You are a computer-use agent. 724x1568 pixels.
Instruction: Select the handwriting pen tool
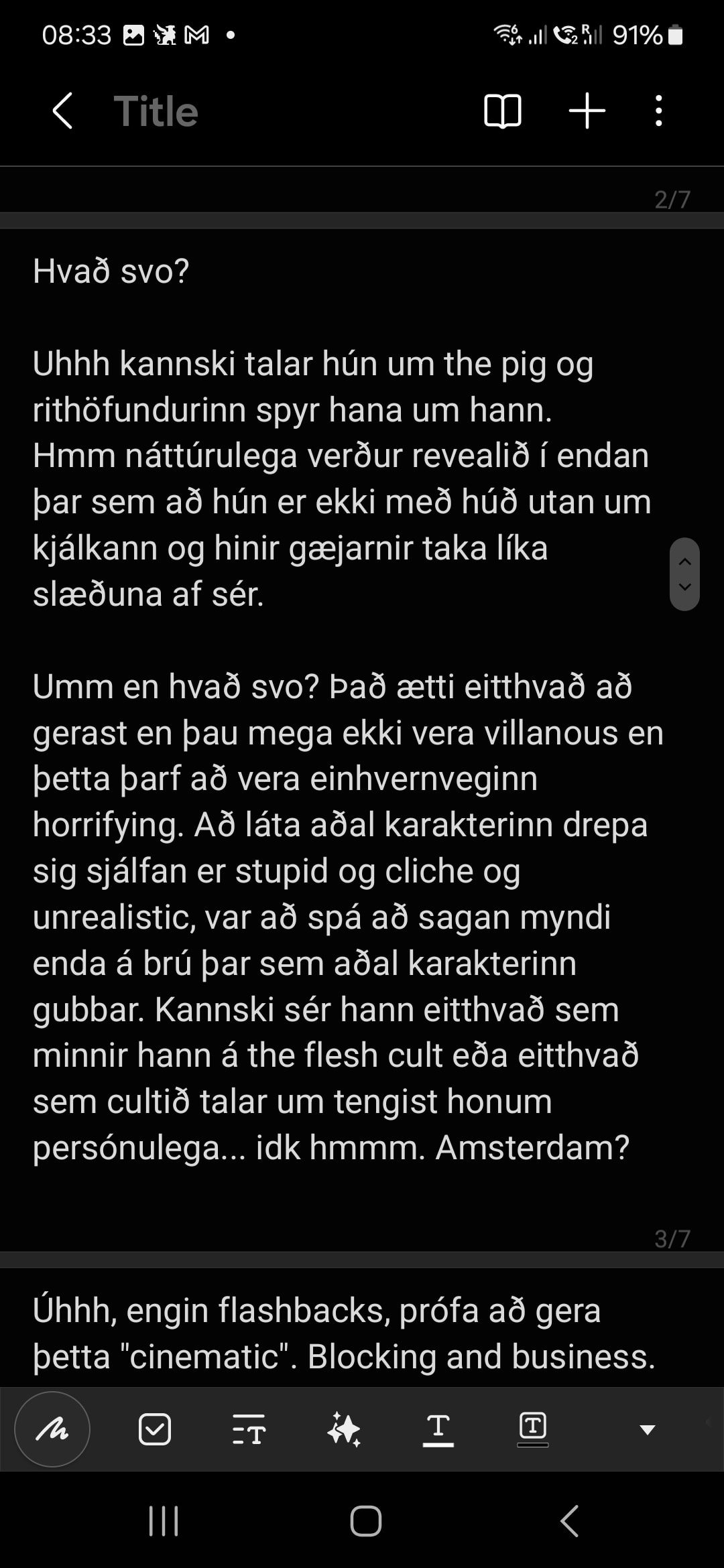[x=52, y=1429]
